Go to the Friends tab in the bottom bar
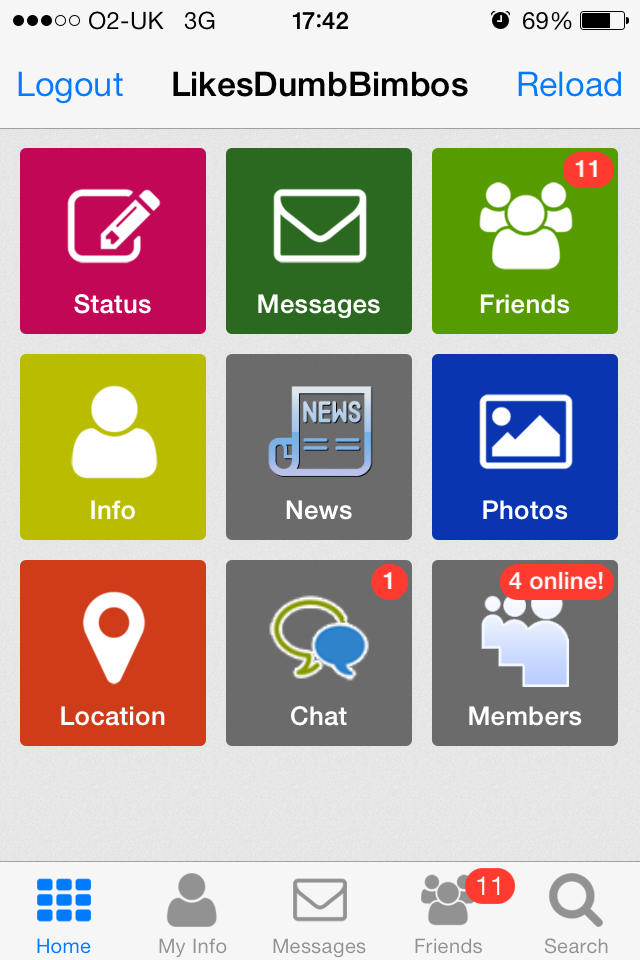This screenshot has width=640, height=960. pyautogui.click(x=448, y=914)
